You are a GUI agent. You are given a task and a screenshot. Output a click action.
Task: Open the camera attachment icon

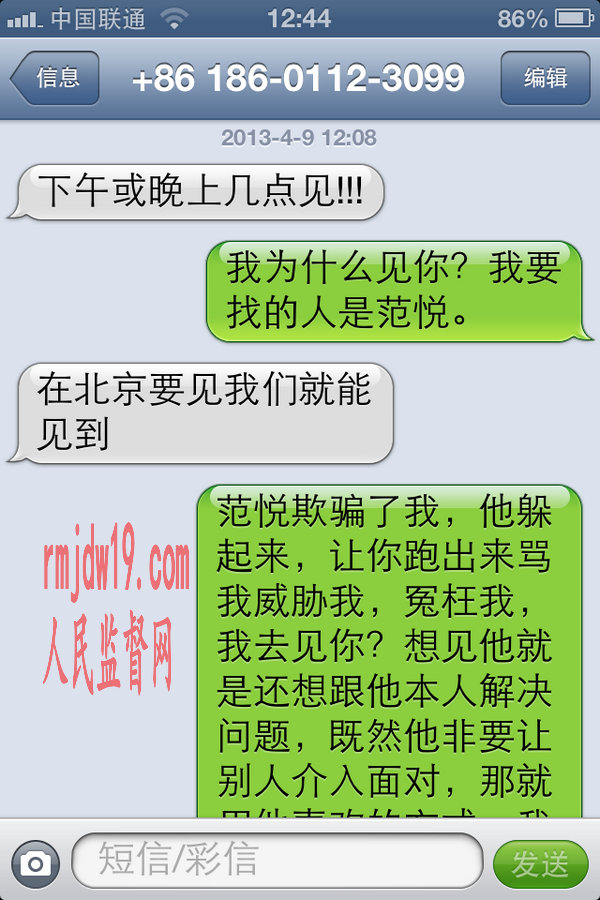coord(36,863)
